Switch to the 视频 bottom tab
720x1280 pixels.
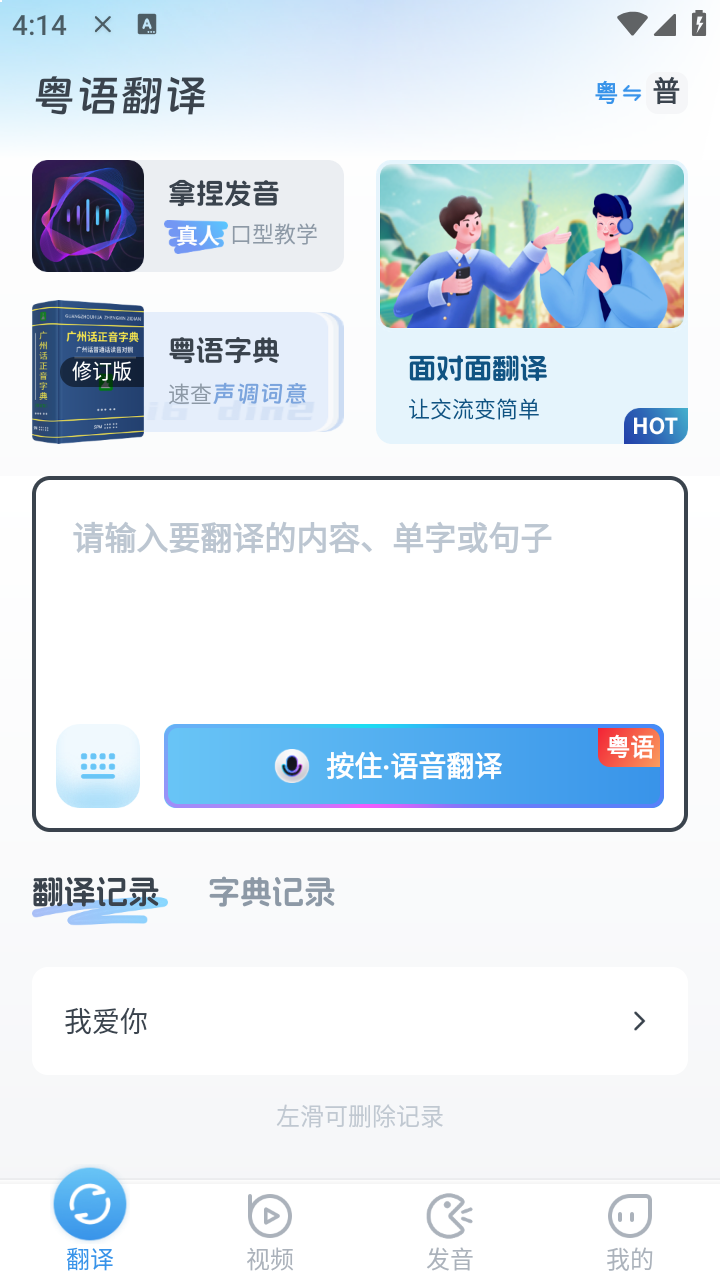pyautogui.click(x=270, y=1230)
